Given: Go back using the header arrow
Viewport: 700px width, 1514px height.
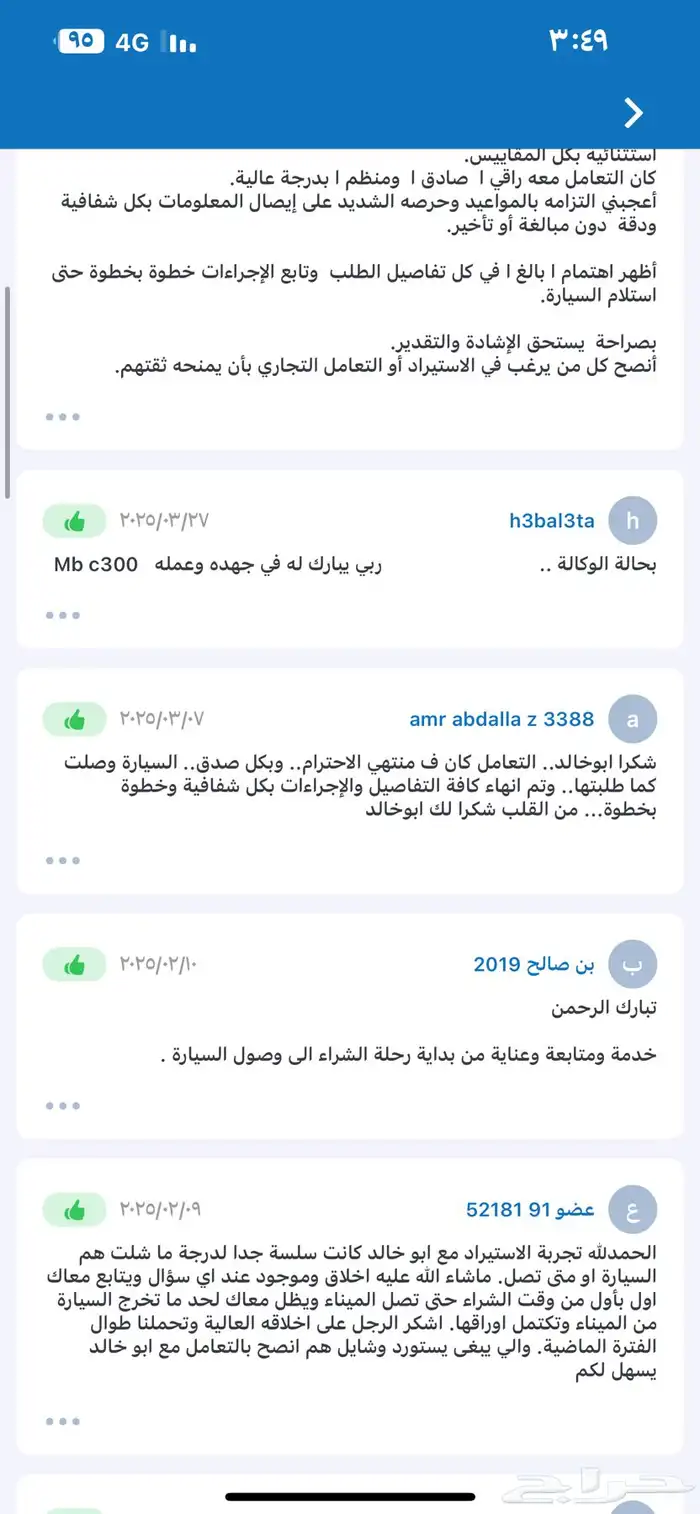Looking at the screenshot, I should (633, 113).
